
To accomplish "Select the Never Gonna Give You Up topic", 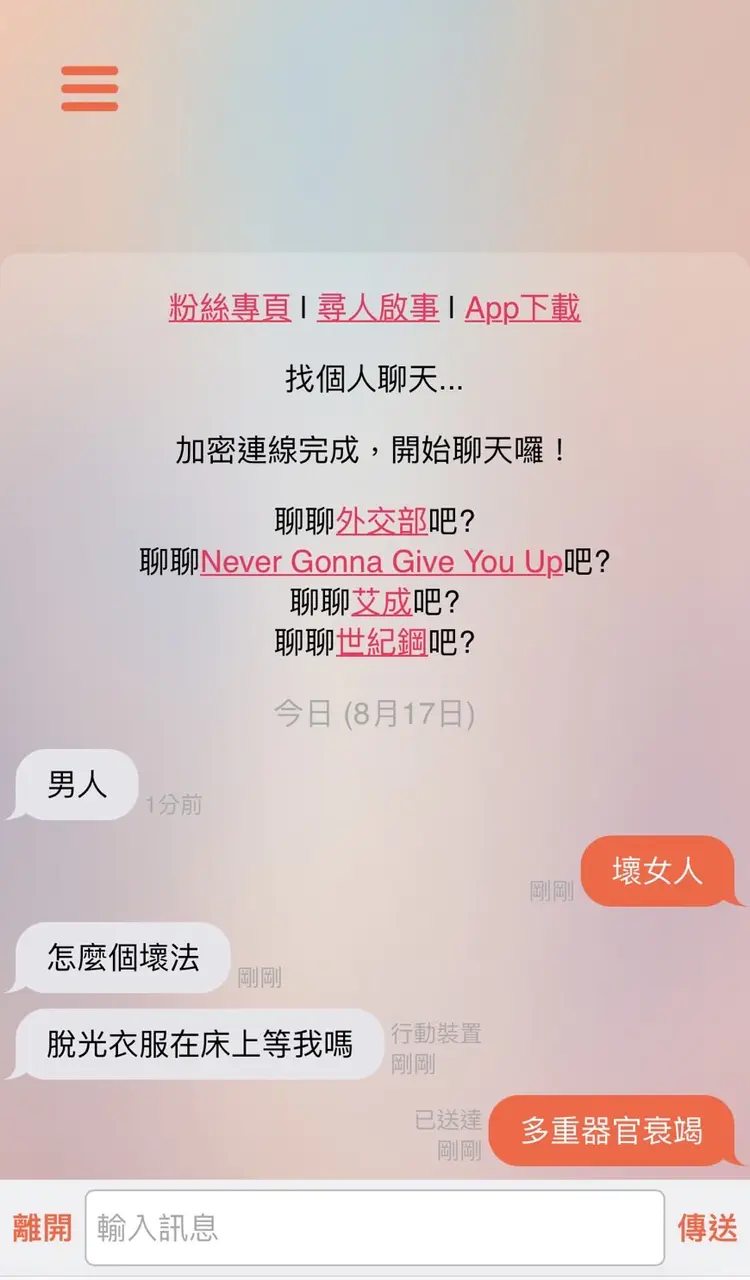I will 382,562.
